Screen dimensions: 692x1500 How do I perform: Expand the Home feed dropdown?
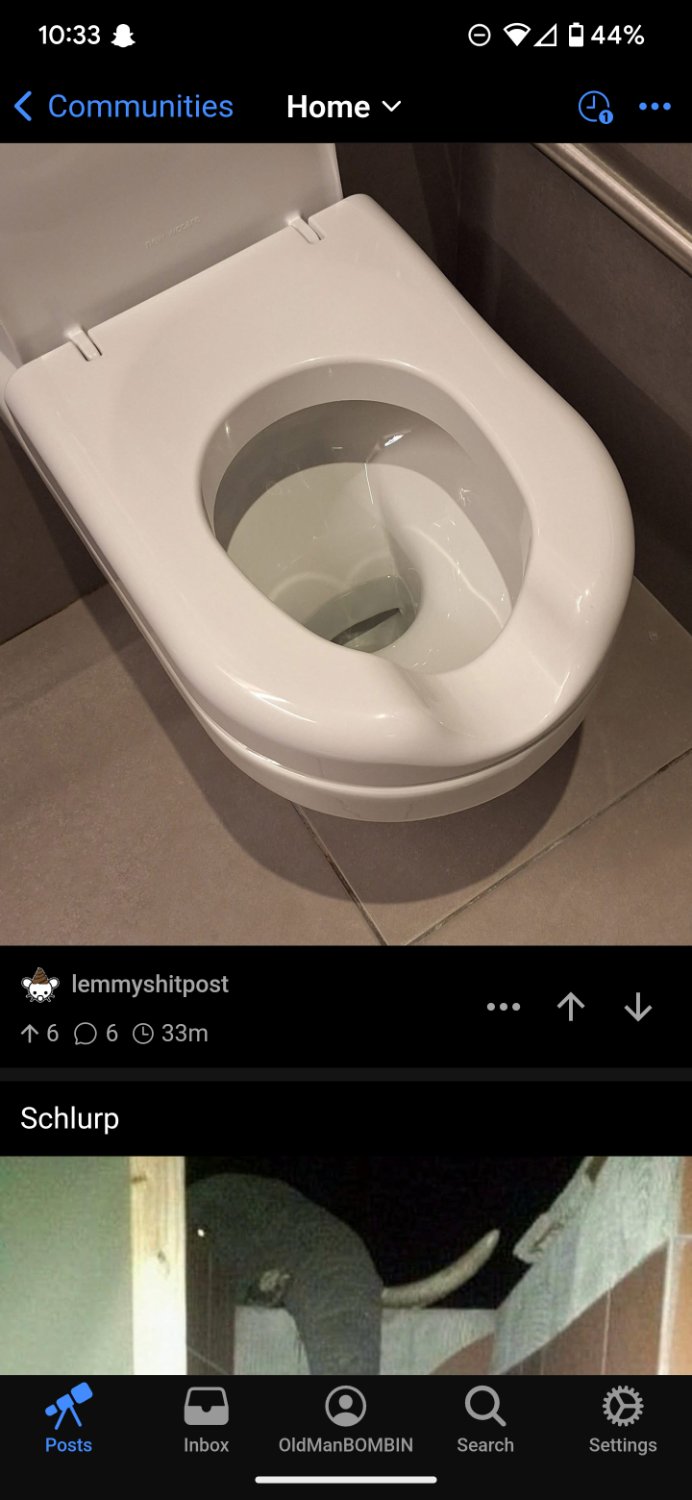pos(343,106)
